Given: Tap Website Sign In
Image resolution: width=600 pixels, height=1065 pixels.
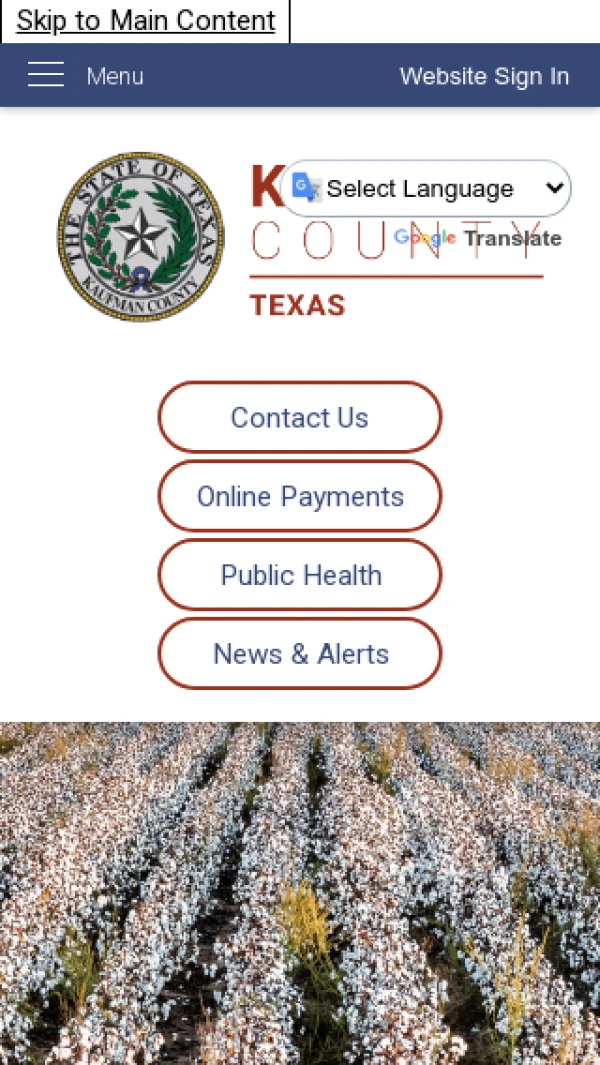Looking at the screenshot, I should point(484,76).
